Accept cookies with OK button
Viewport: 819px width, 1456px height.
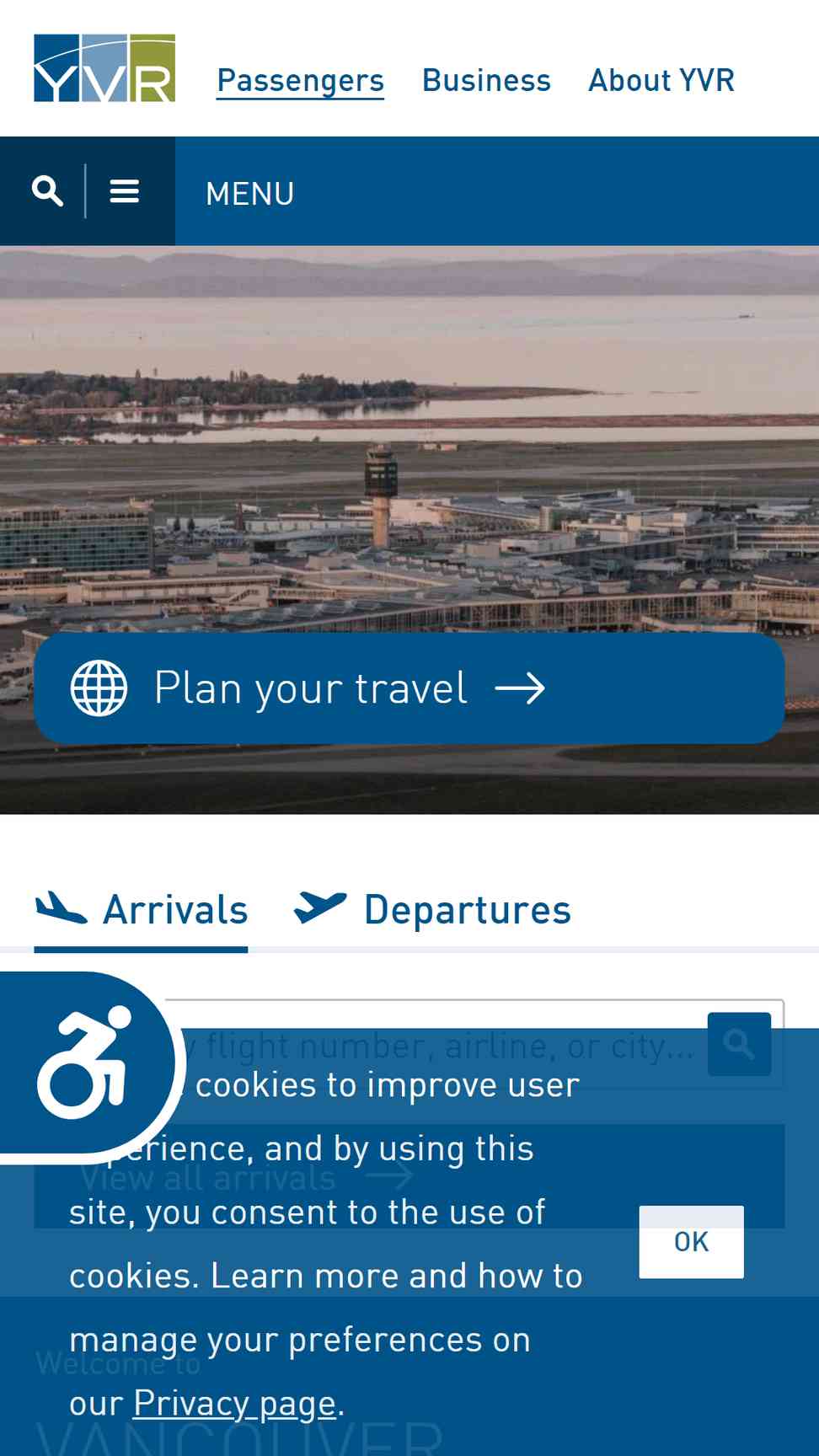pos(691,1242)
